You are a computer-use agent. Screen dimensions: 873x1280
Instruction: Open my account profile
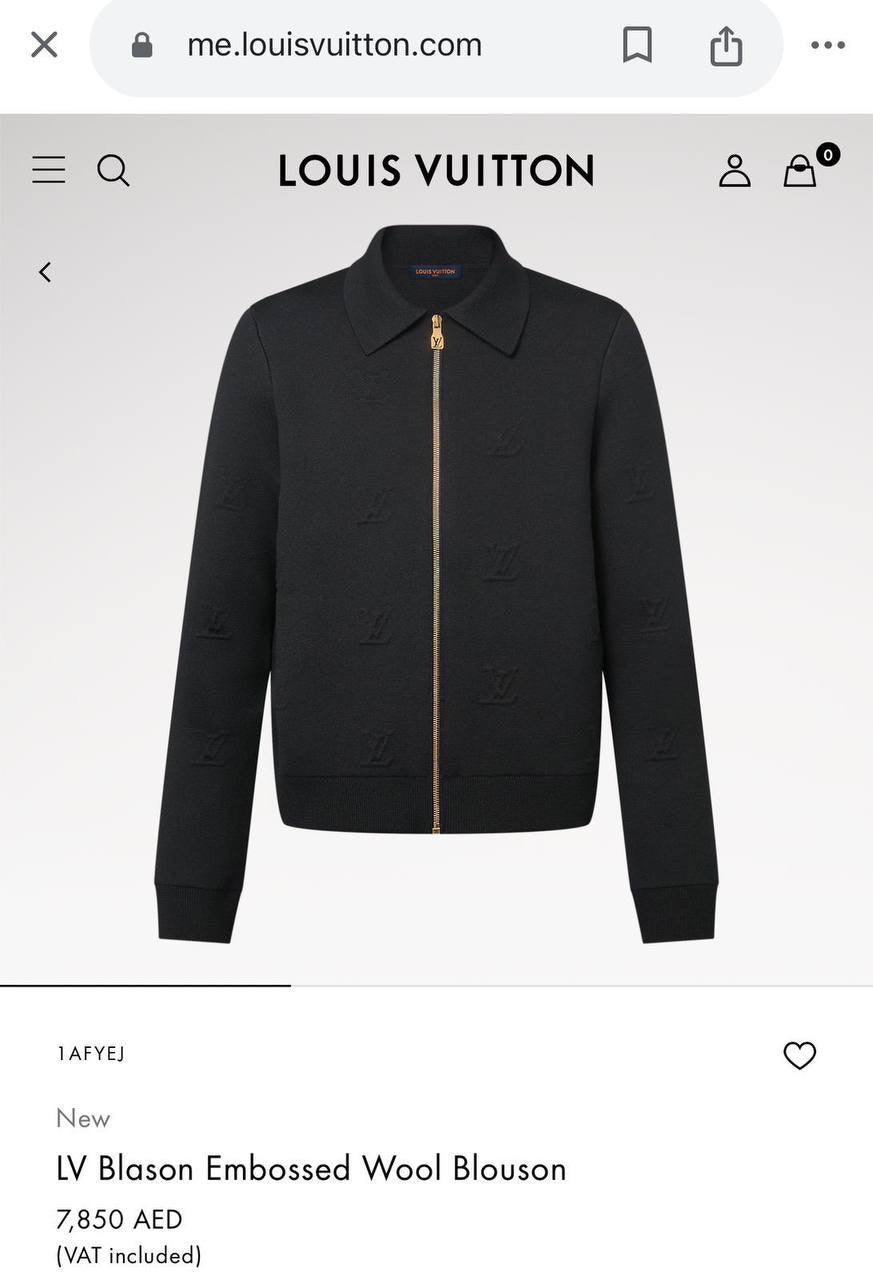[734, 170]
